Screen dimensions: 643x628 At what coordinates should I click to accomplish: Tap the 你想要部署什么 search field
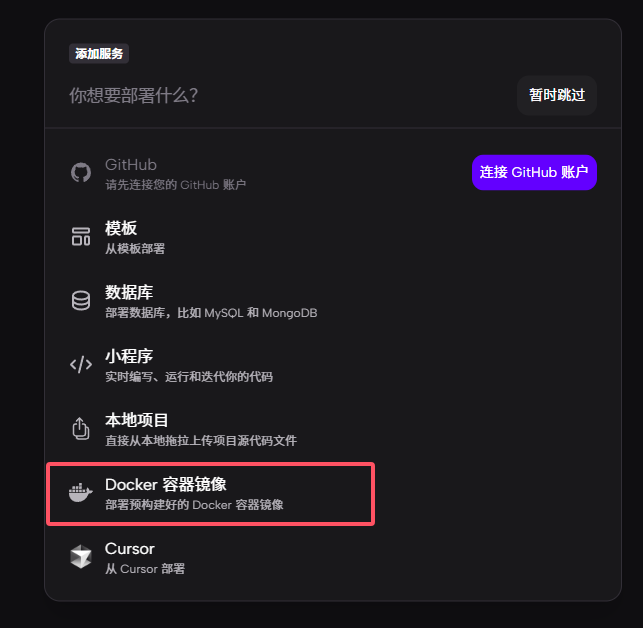pos(280,95)
